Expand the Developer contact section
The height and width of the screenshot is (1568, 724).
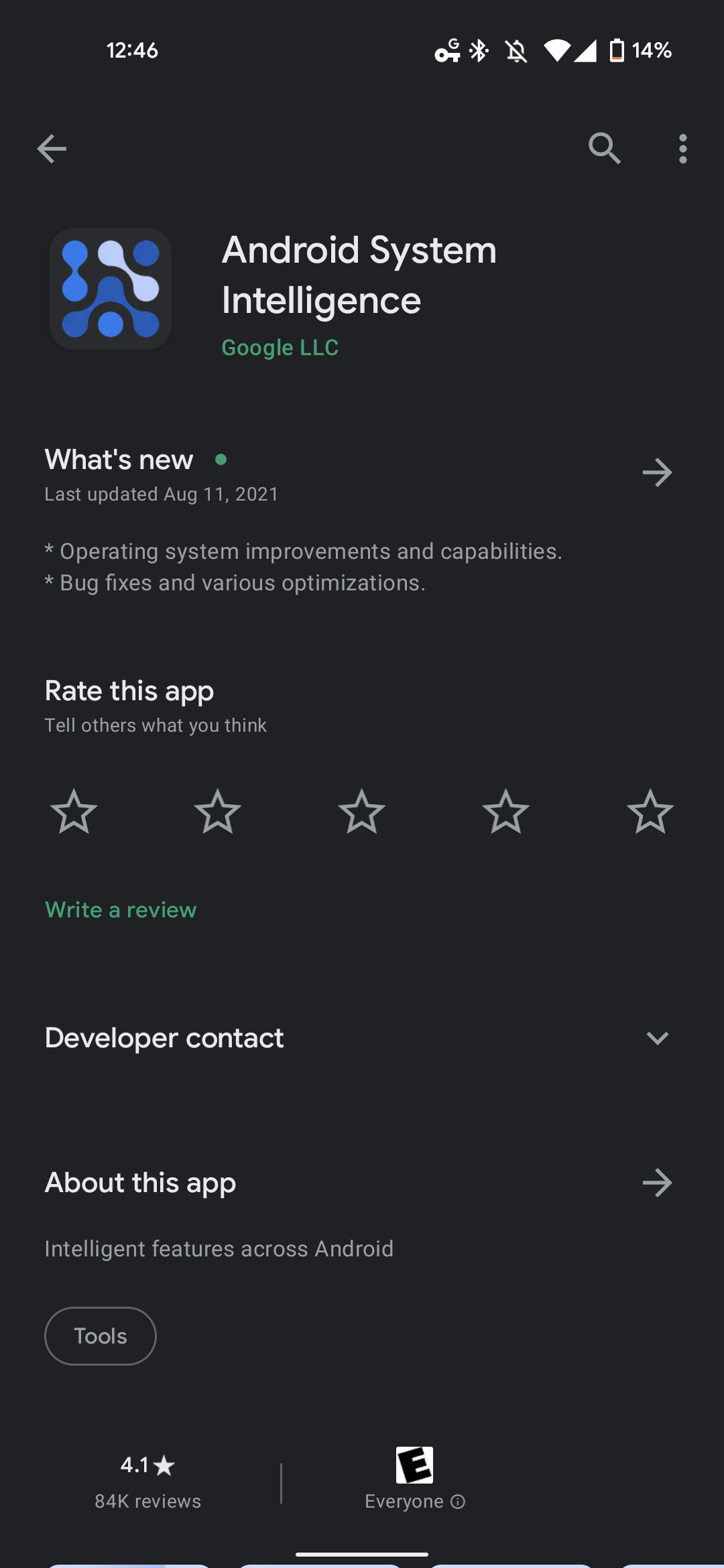(657, 1038)
